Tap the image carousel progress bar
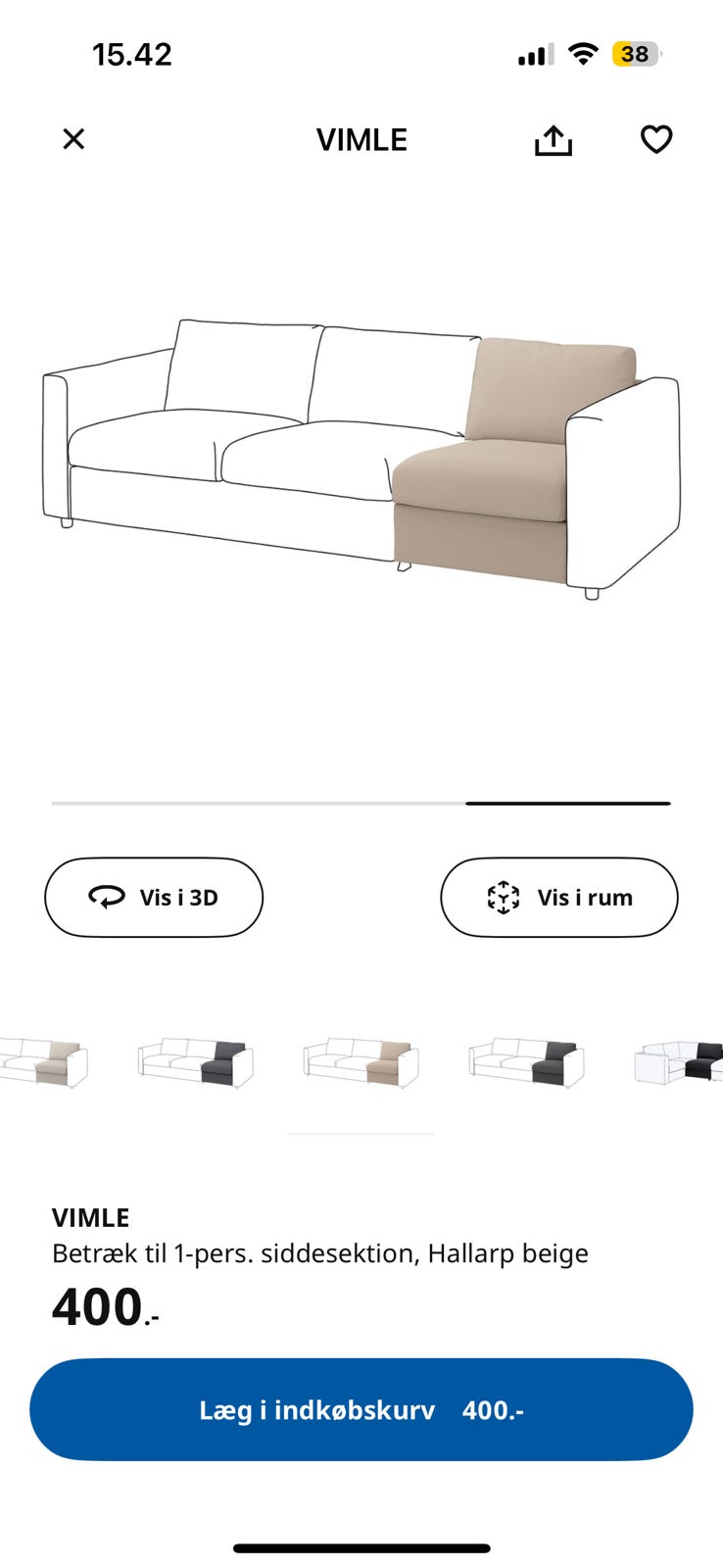Image resolution: width=723 pixels, height=1568 pixels. pos(361,803)
